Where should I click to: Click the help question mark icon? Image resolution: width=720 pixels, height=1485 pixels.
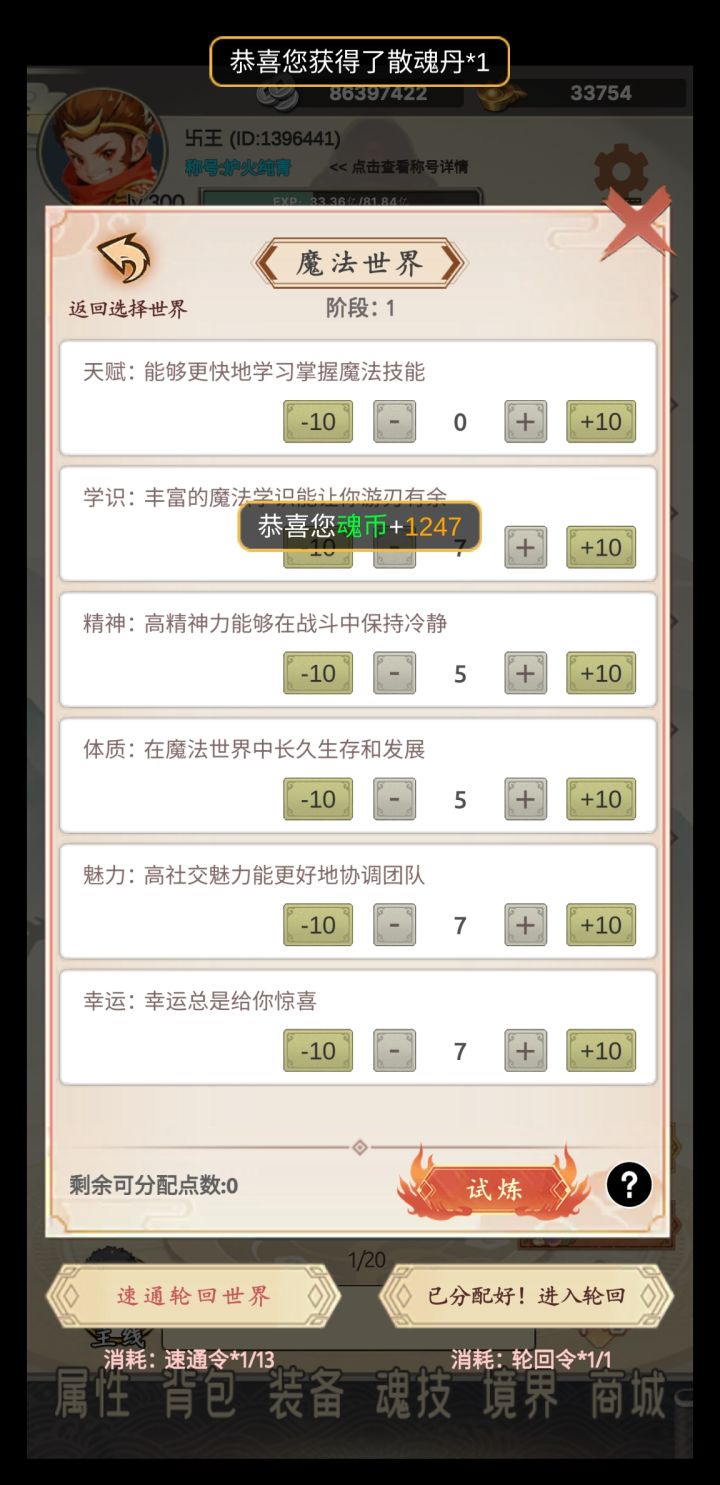pyautogui.click(x=629, y=1185)
